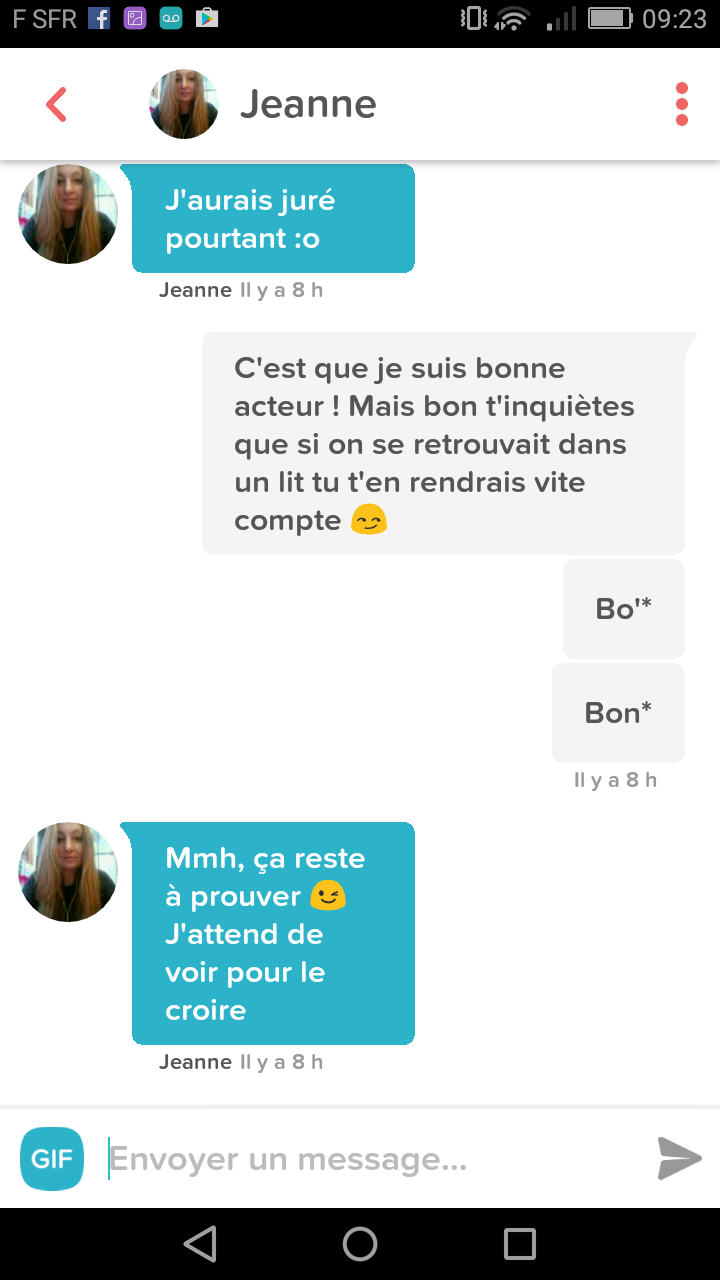The image size is (720, 1280).
Task: Open recent apps from navigation bar
Action: click(x=520, y=1244)
